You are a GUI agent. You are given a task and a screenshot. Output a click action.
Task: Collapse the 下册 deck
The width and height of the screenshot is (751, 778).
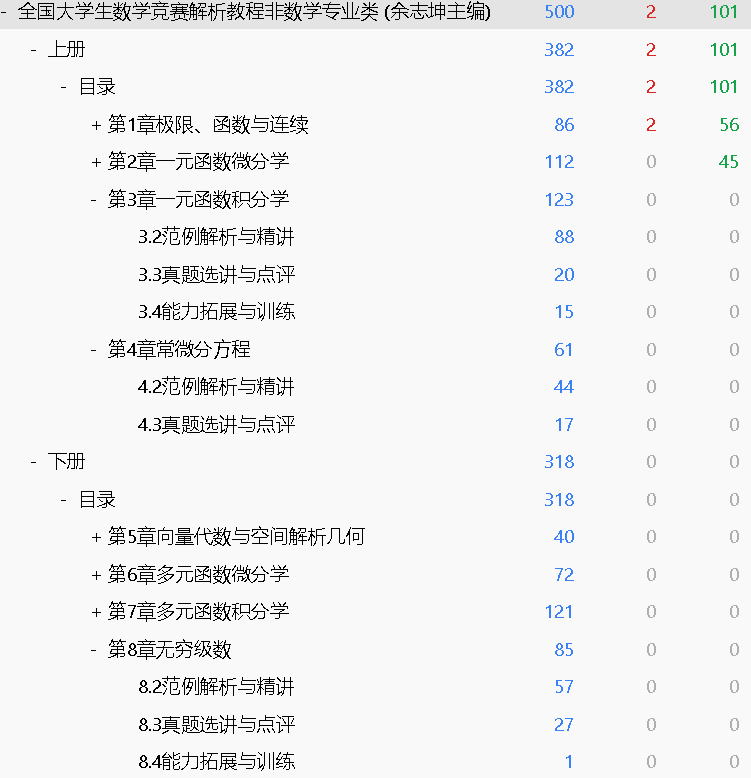[34, 462]
